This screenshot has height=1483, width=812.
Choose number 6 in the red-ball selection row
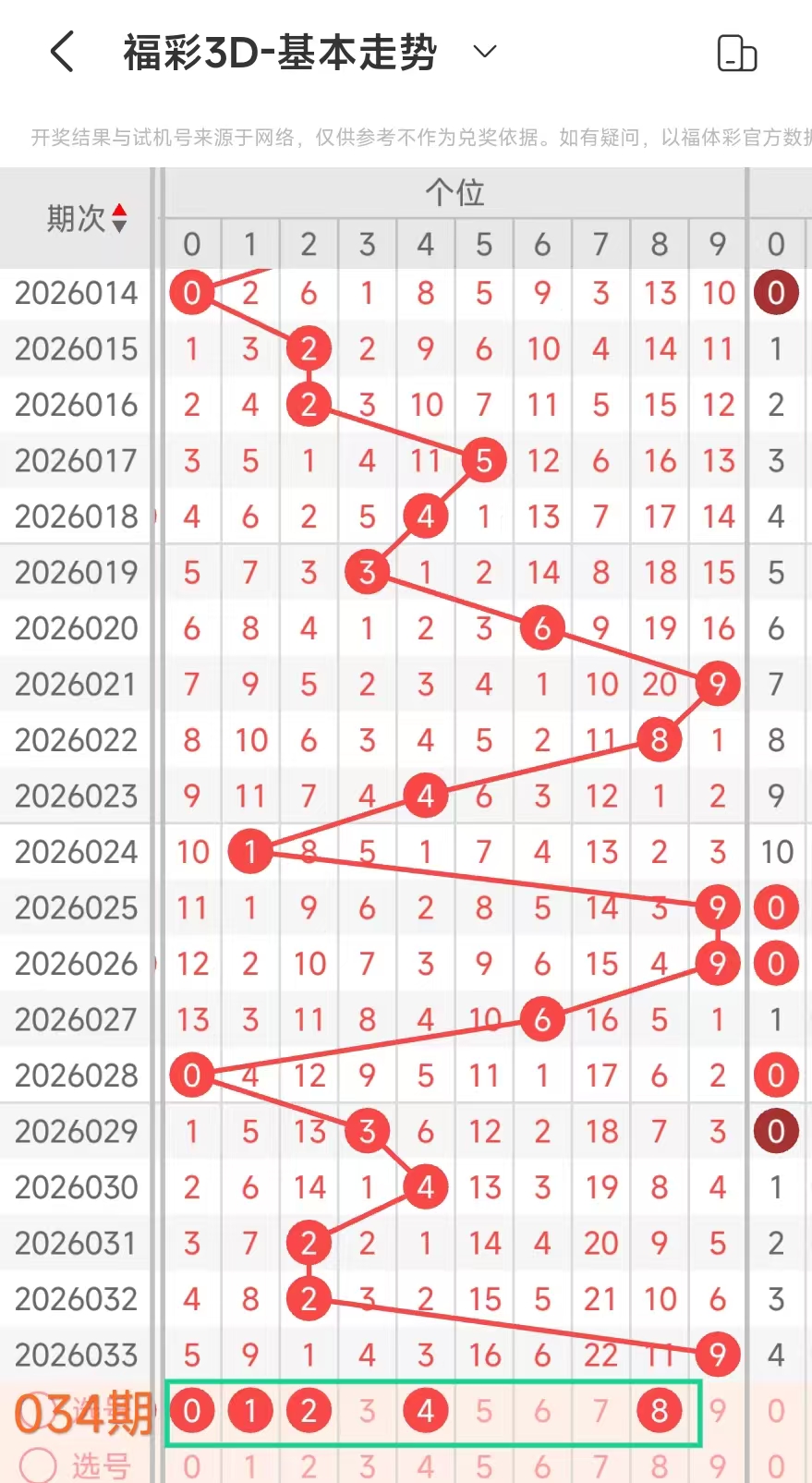[x=542, y=1411]
